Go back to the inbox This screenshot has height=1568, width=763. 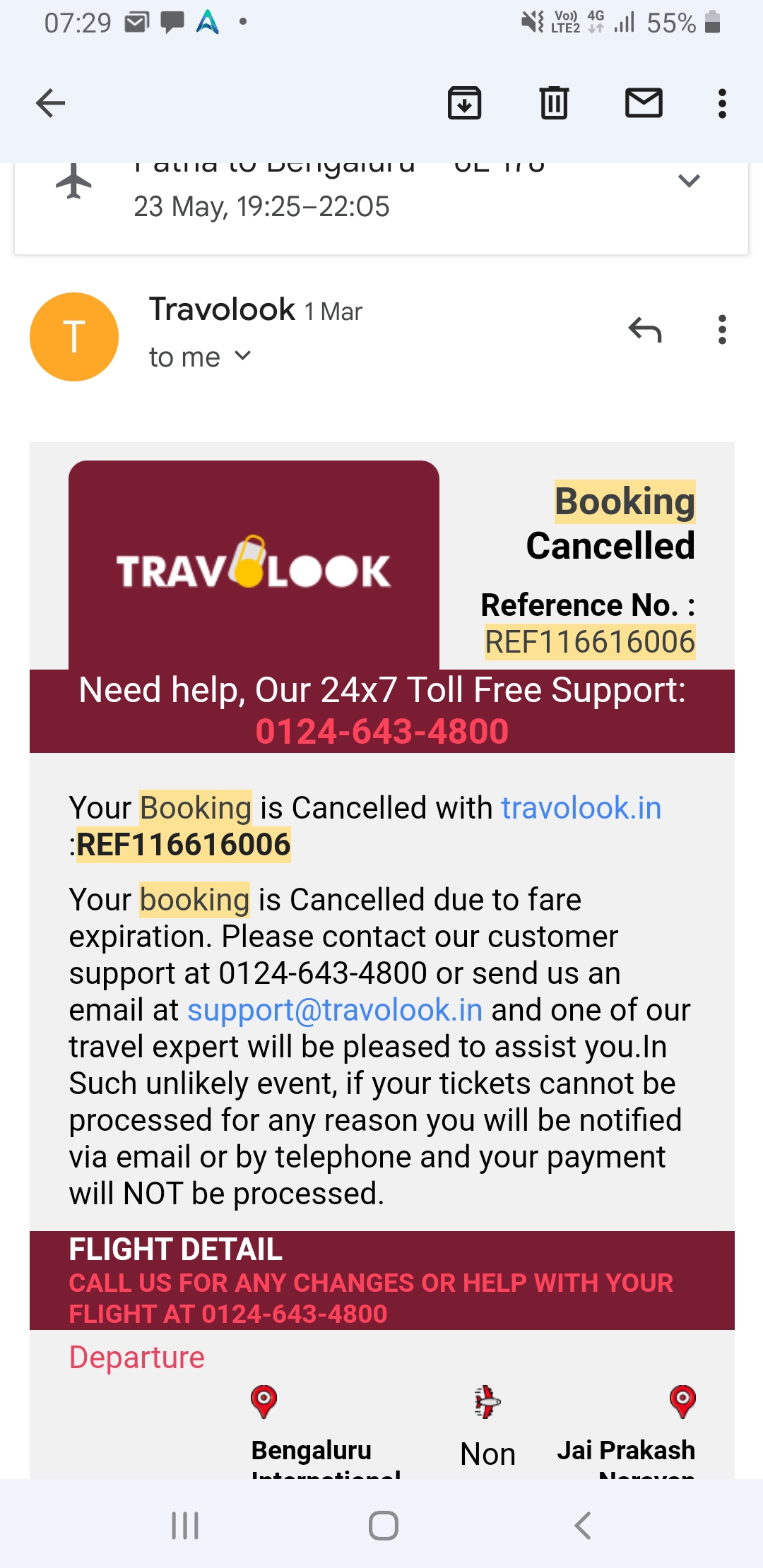[x=50, y=103]
